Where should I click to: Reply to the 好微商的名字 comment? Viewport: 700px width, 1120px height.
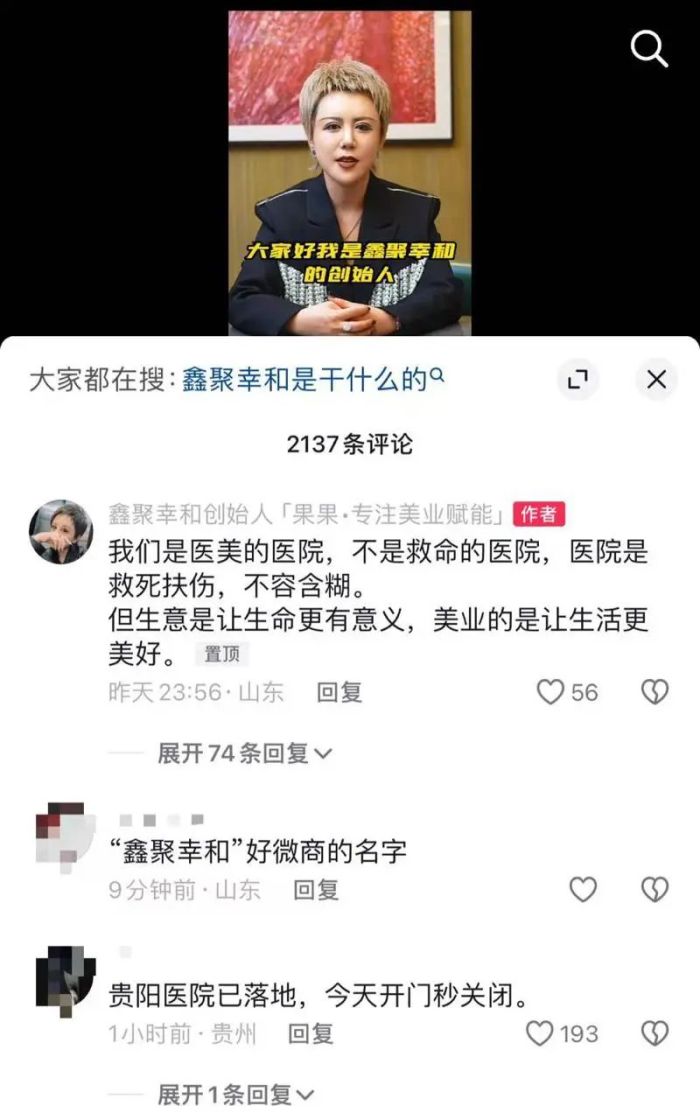point(315,889)
